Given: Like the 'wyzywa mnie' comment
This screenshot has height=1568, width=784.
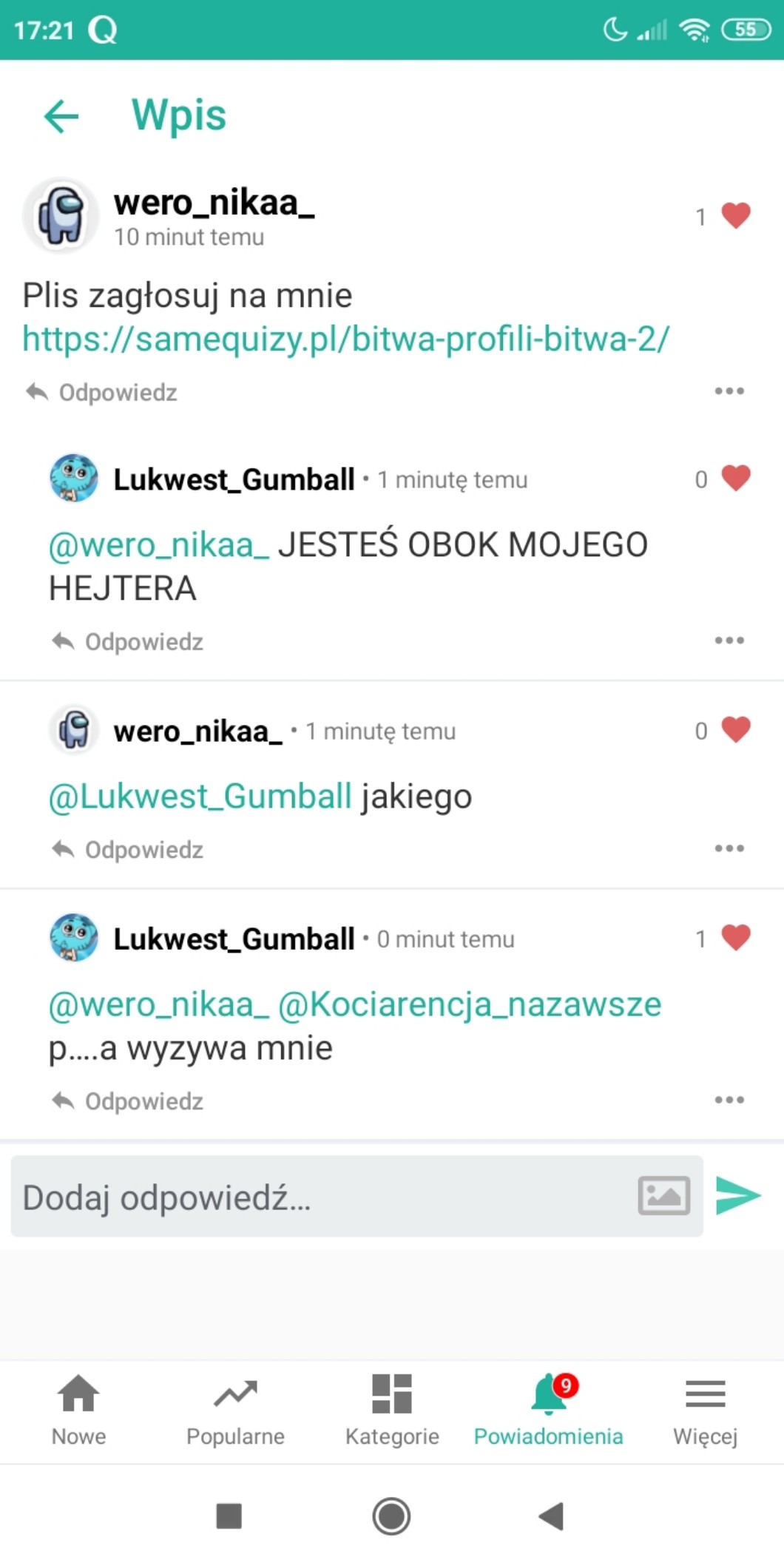Looking at the screenshot, I should click(x=735, y=938).
